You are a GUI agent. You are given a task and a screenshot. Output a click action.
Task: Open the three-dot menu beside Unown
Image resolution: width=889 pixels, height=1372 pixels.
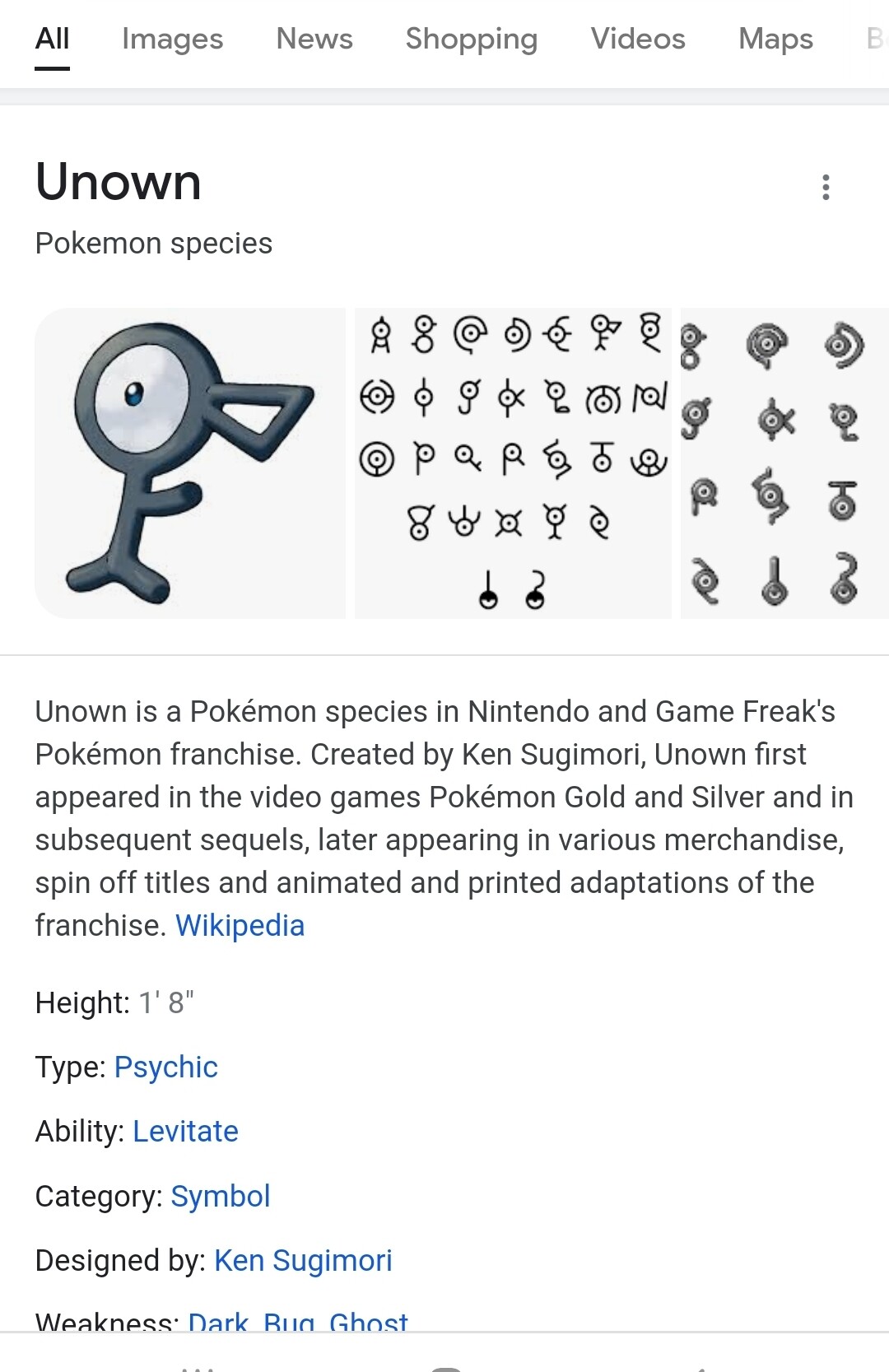[826, 188]
